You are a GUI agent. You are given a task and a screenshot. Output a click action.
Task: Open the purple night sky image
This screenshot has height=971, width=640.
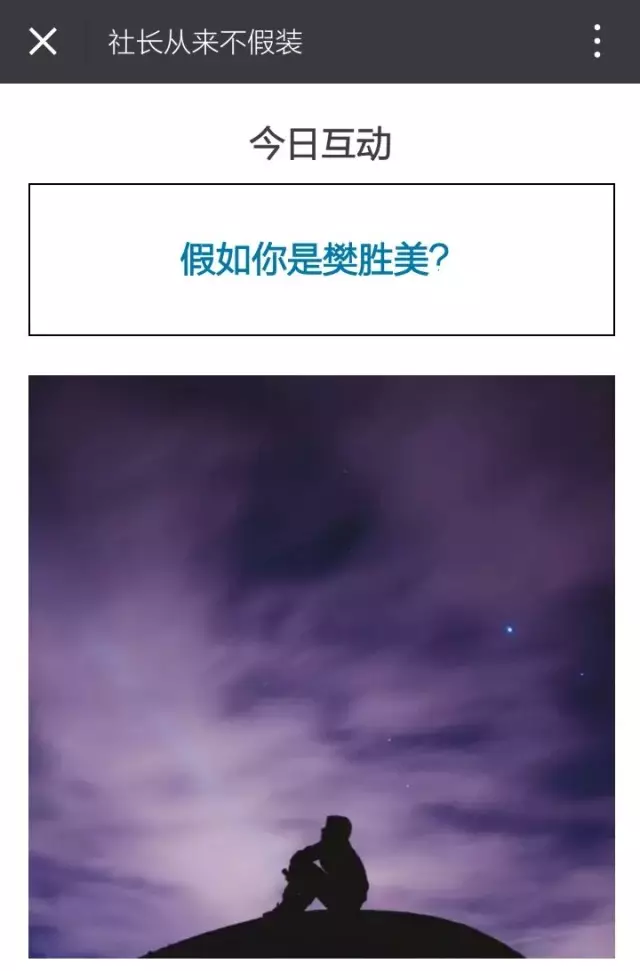[321, 665]
